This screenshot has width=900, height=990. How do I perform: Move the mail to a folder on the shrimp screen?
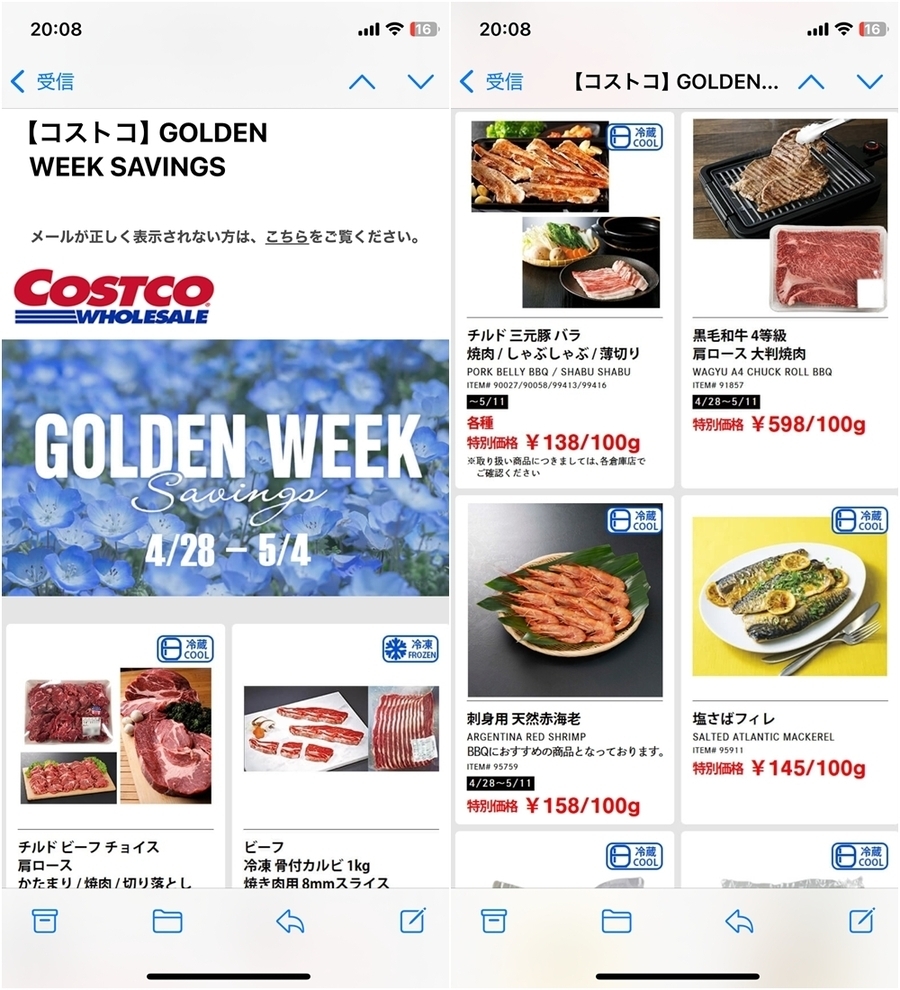(616, 921)
